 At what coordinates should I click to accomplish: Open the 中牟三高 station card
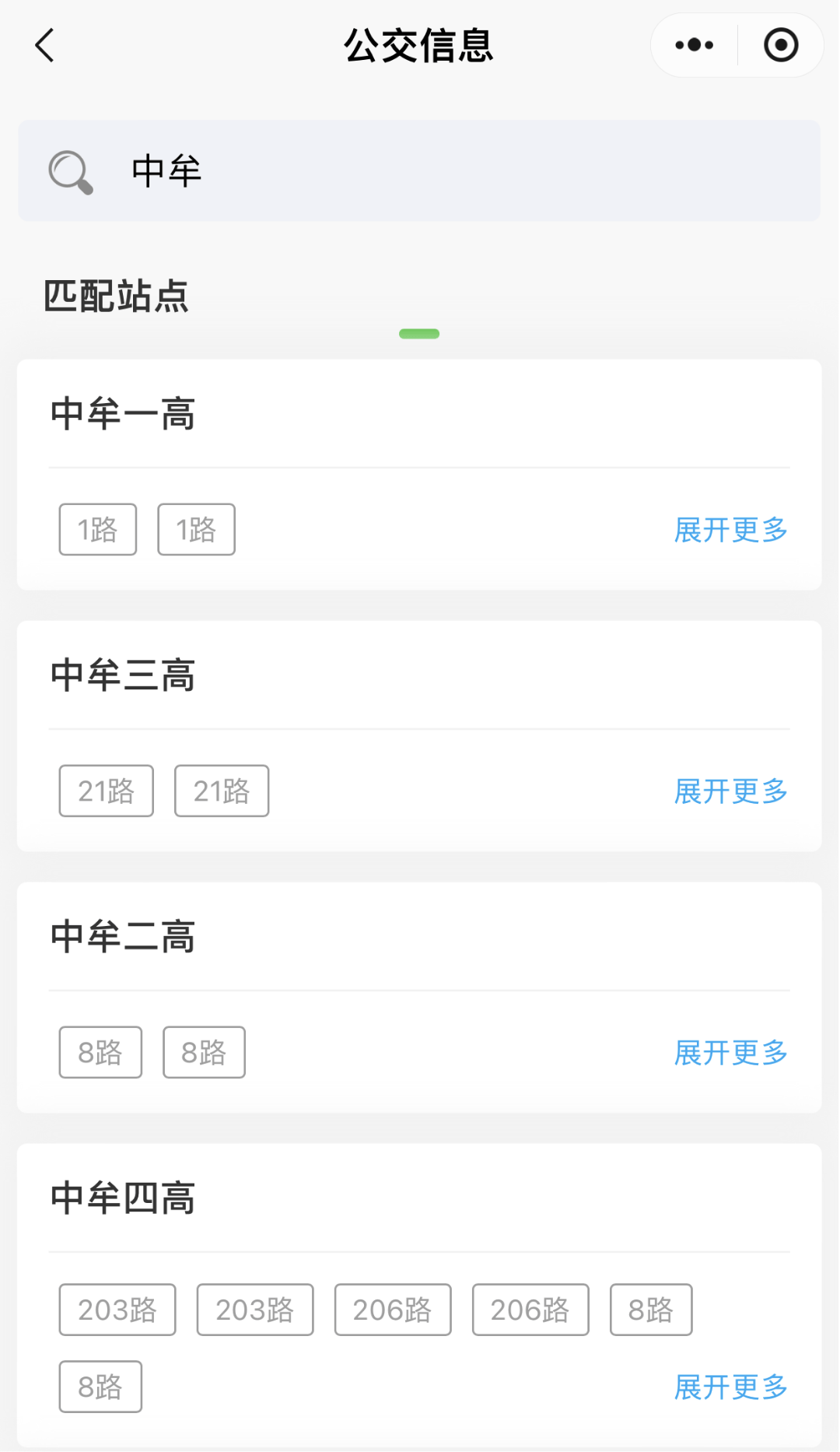coord(123,675)
